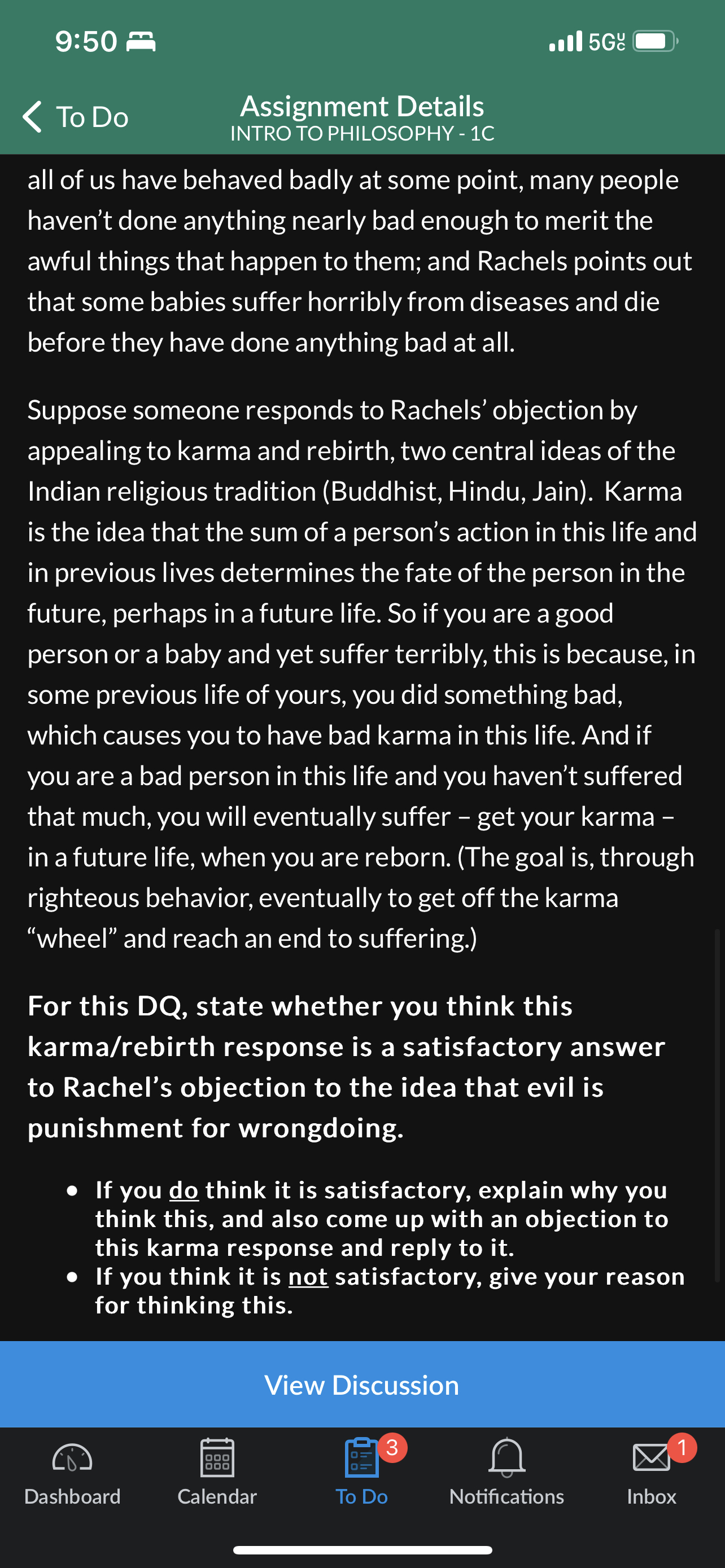Select the To Do tab

click(361, 1472)
